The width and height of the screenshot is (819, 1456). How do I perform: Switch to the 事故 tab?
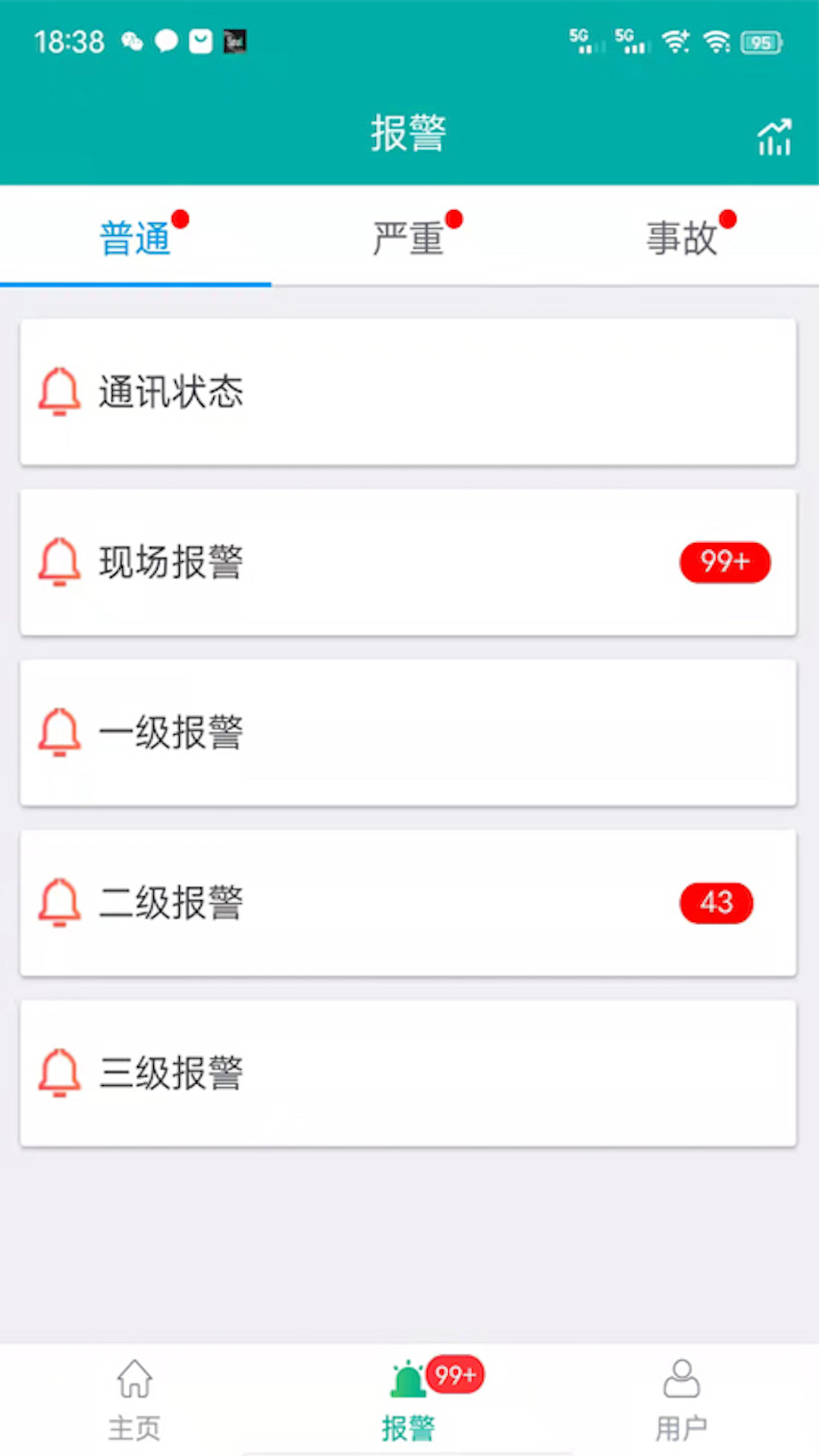point(681,237)
